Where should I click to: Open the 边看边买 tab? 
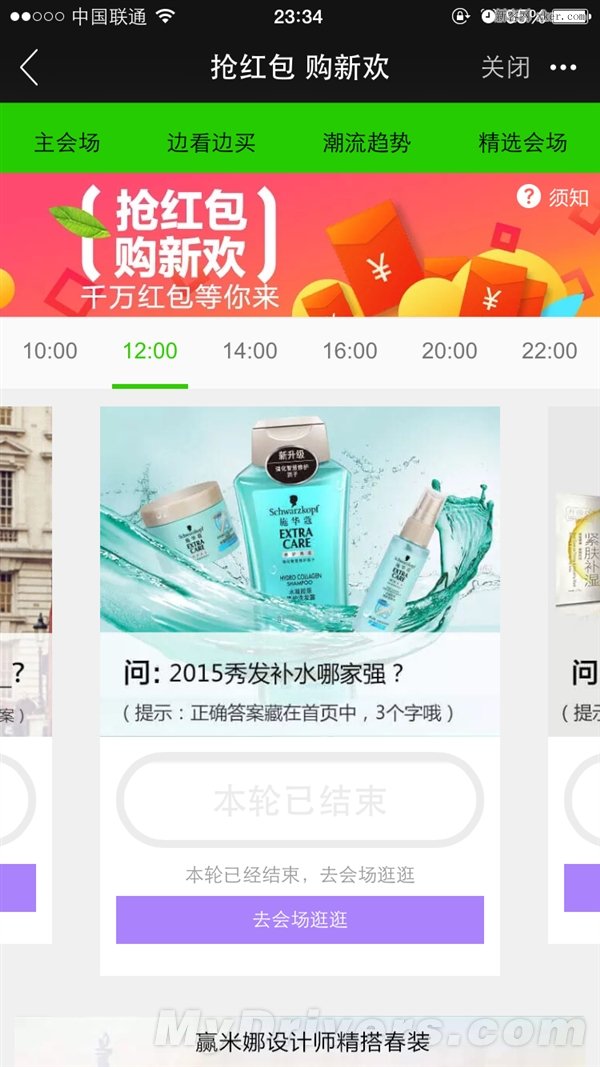click(211, 142)
